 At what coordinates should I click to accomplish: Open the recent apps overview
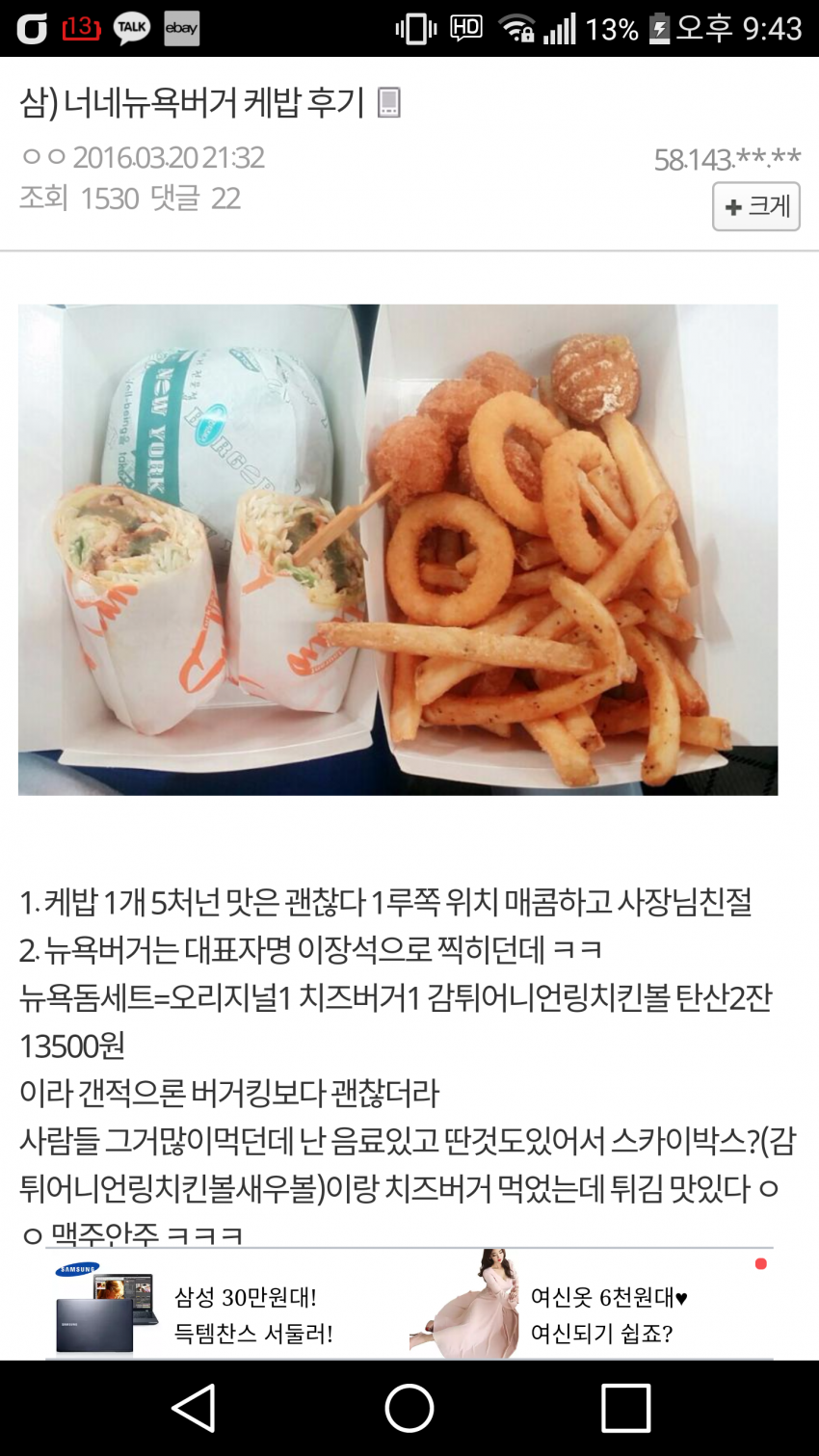click(x=625, y=1409)
